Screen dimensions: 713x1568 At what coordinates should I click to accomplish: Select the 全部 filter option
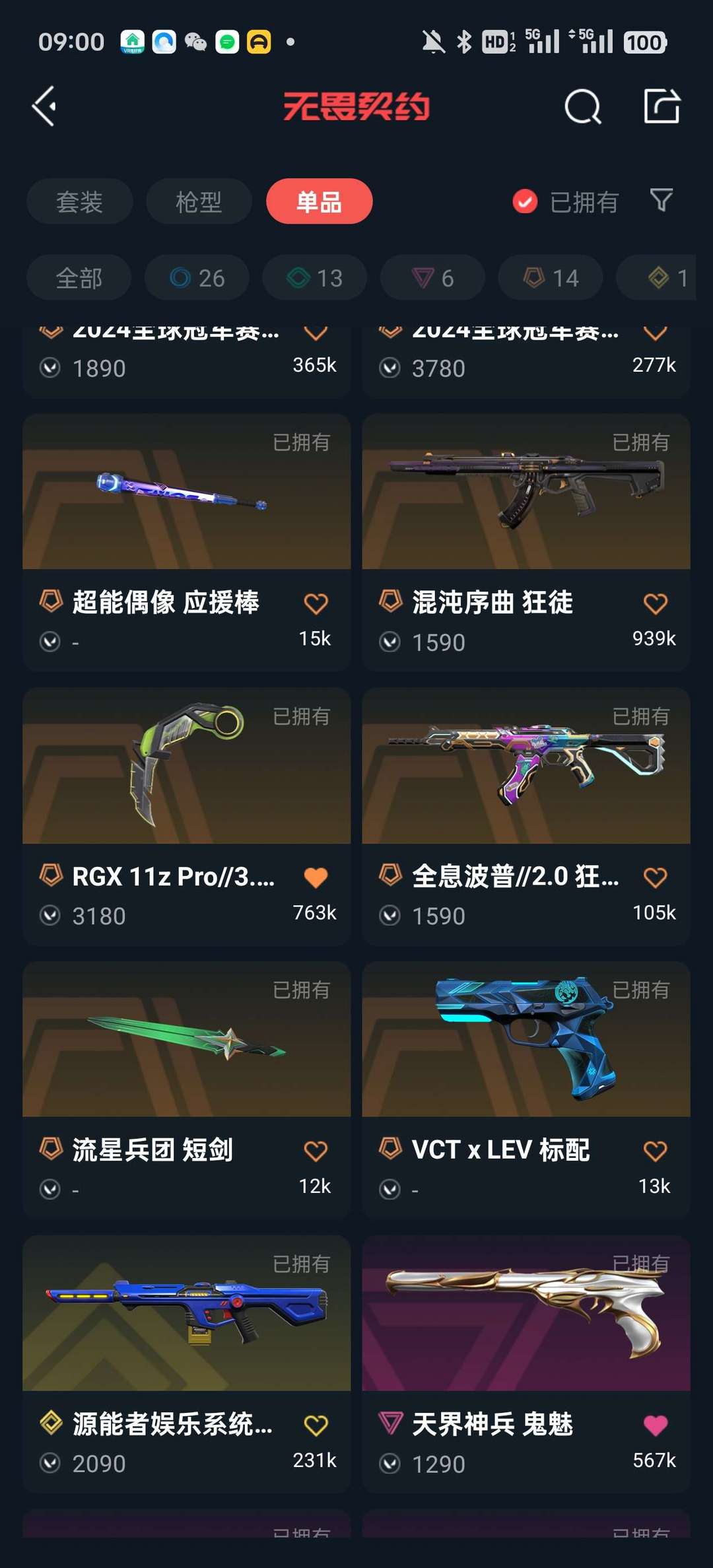click(x=78, y=277)
